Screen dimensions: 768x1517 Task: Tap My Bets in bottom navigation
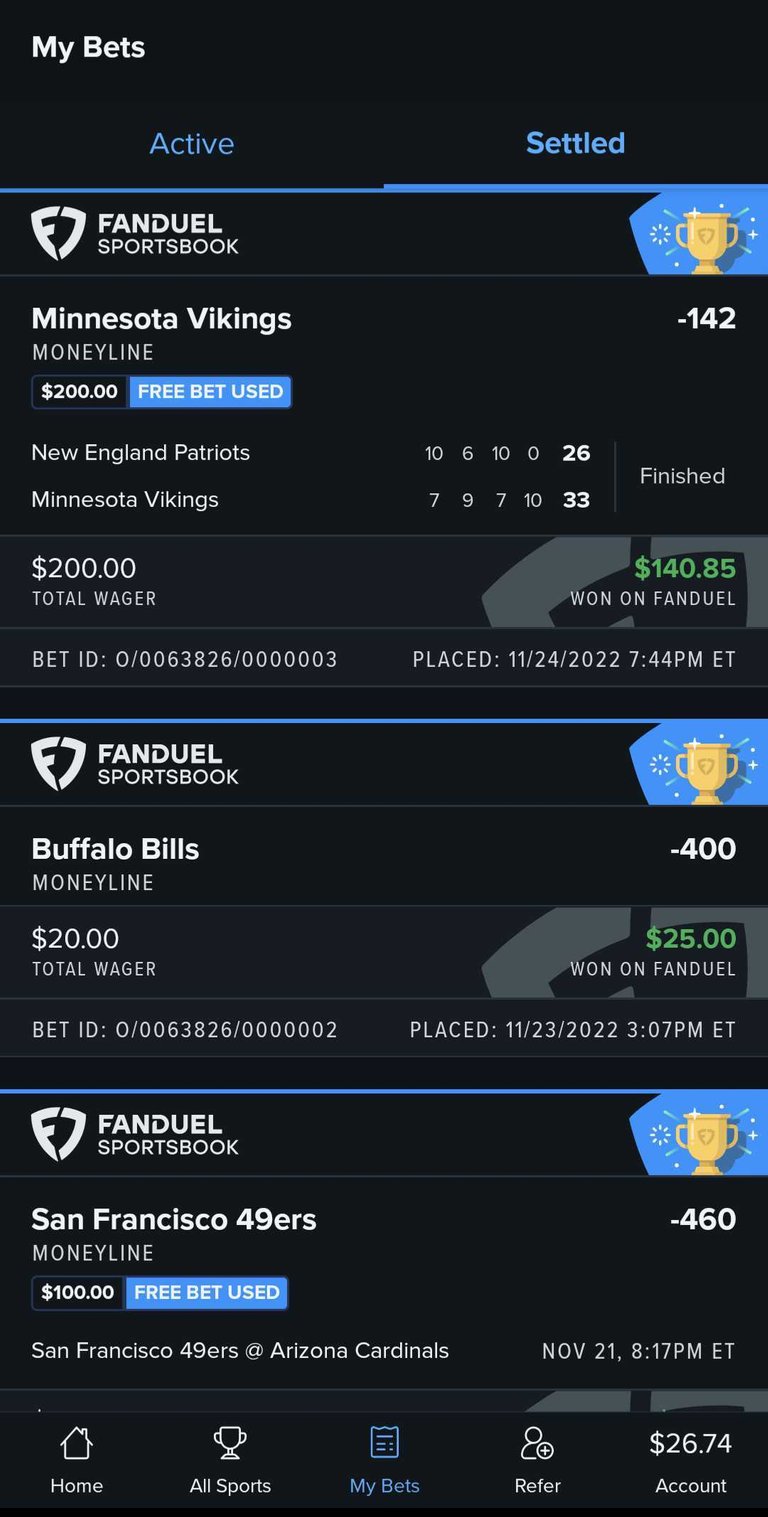384,1461
